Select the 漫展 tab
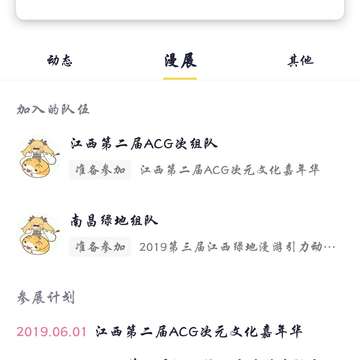This screenshot has width=360, height=360. pyautogui.click(x=180, y=61)
